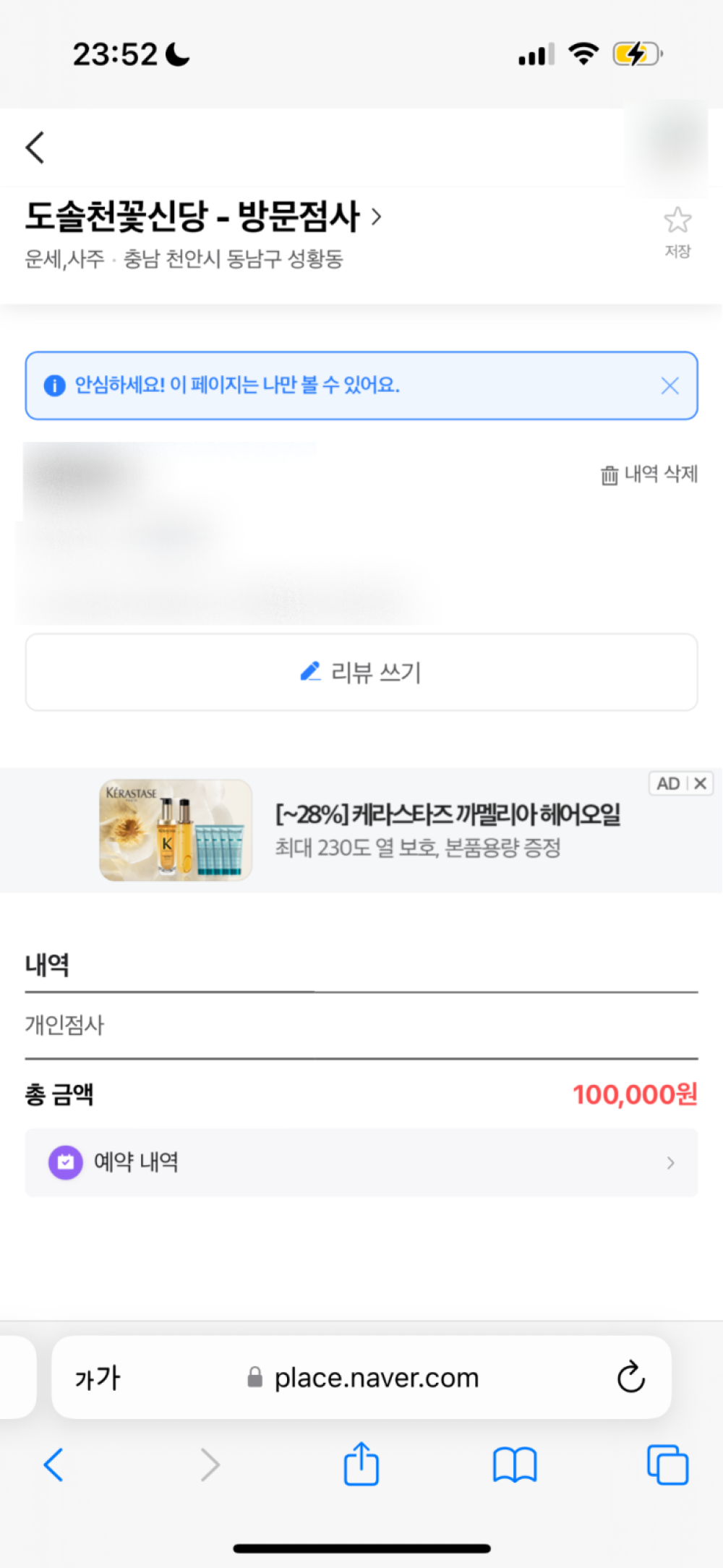Image resolution: width=723 pixels, height=1568 pixels.
Task: Share this page from the Safari toolbar
Action: pos(361,1465)
